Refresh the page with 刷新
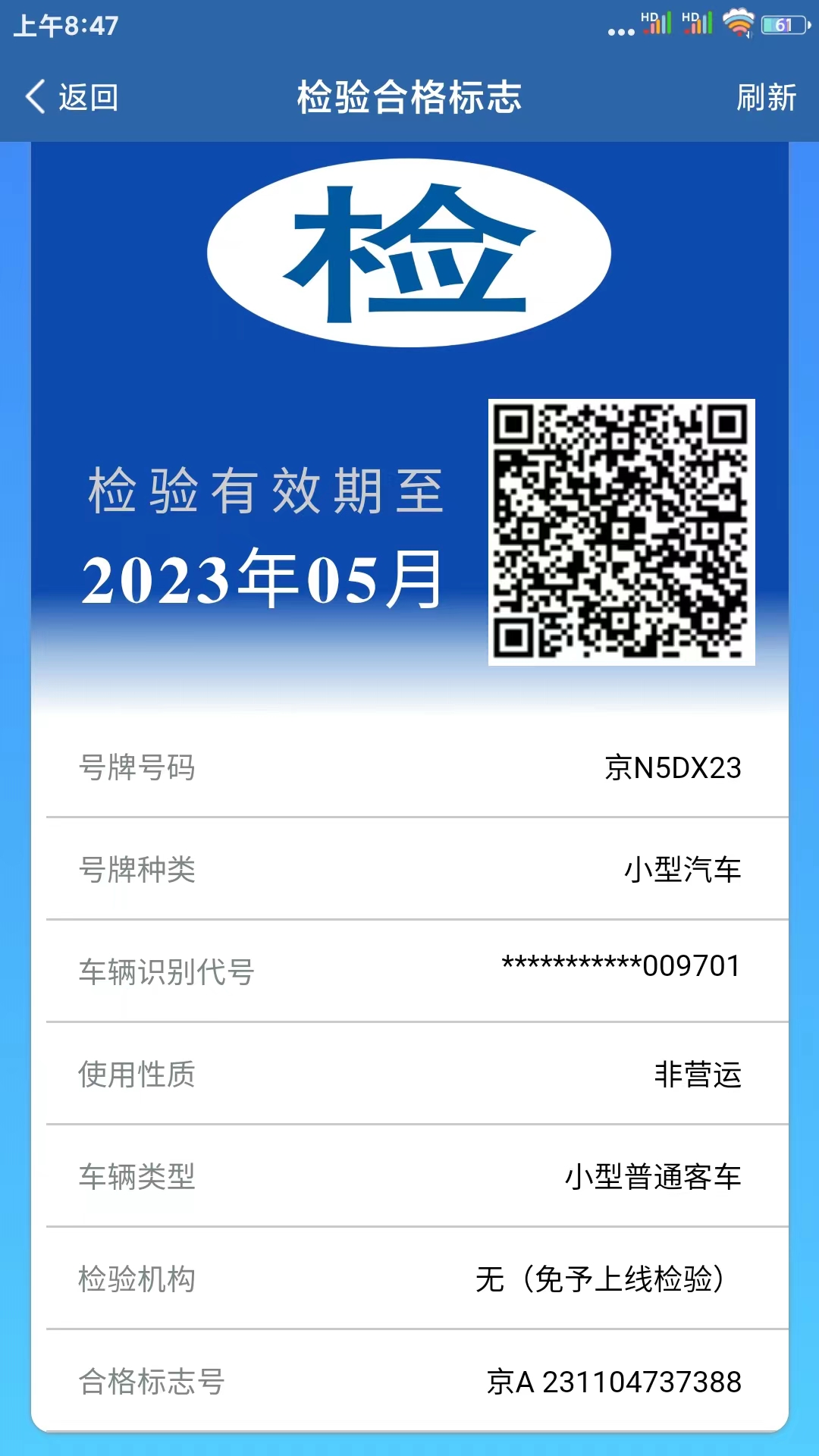Screen dimensions: 819x1456 click(766, 98)
